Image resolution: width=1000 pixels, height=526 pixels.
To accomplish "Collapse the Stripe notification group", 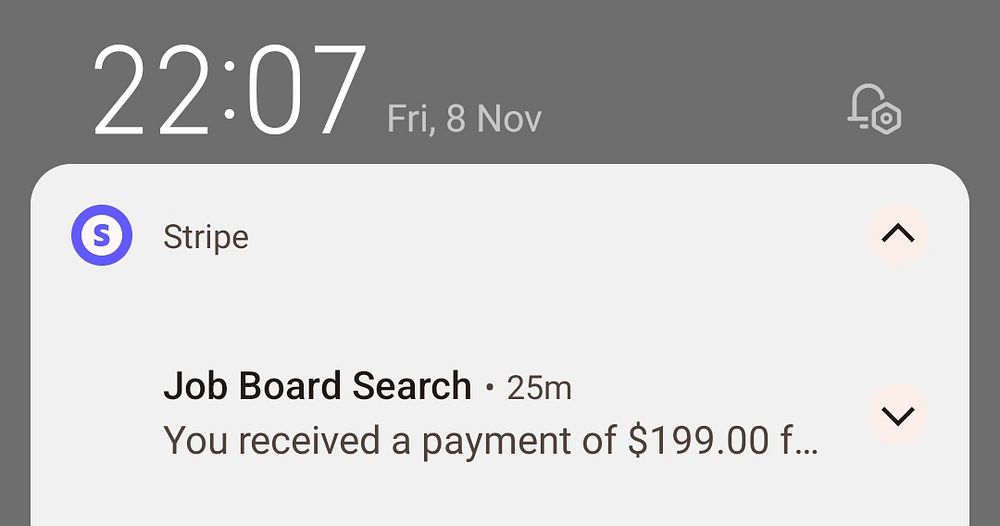I will pyautogui.click(x=897, y=235).
